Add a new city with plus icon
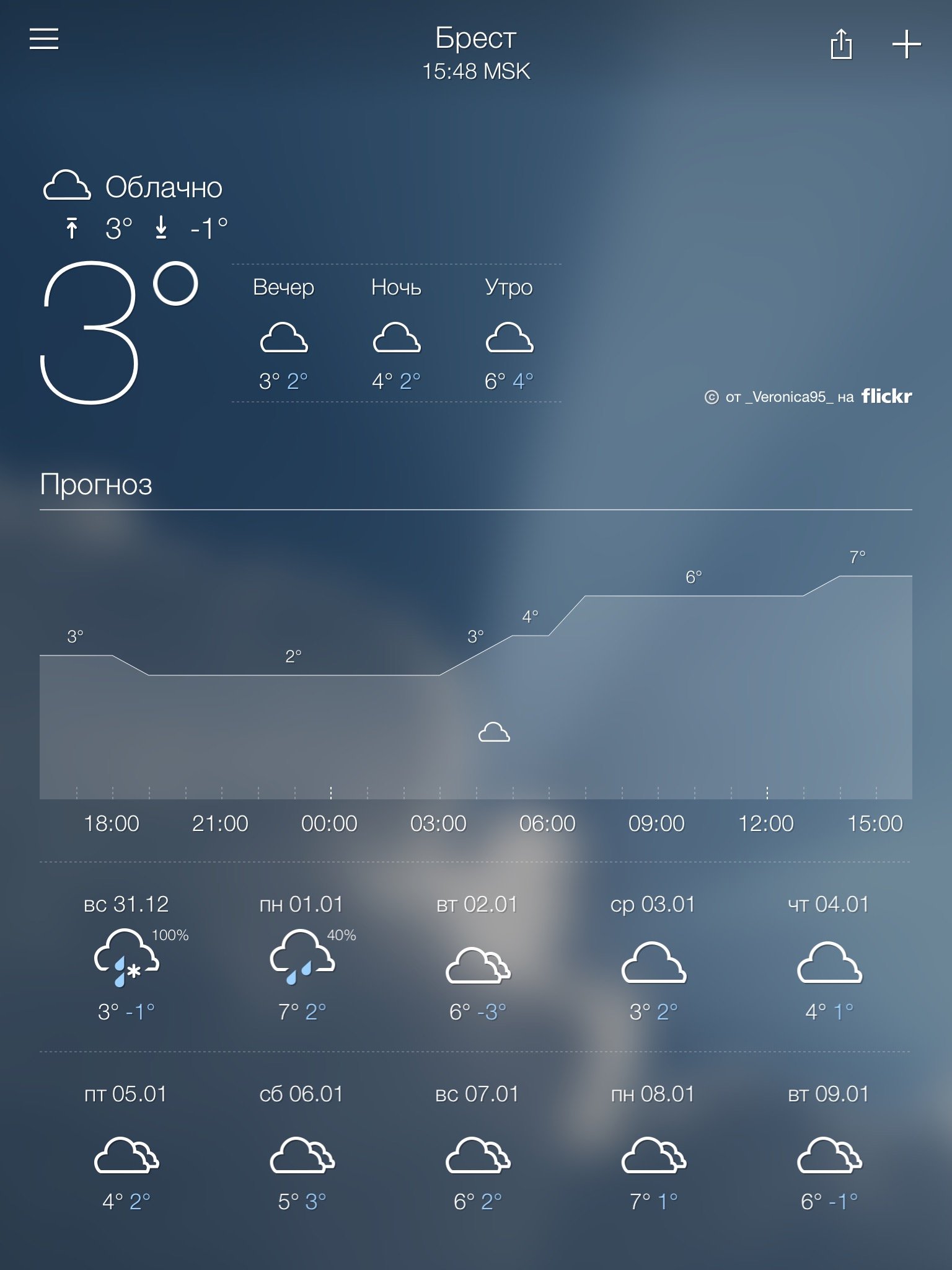952x1270 pixels. (906, 45)
